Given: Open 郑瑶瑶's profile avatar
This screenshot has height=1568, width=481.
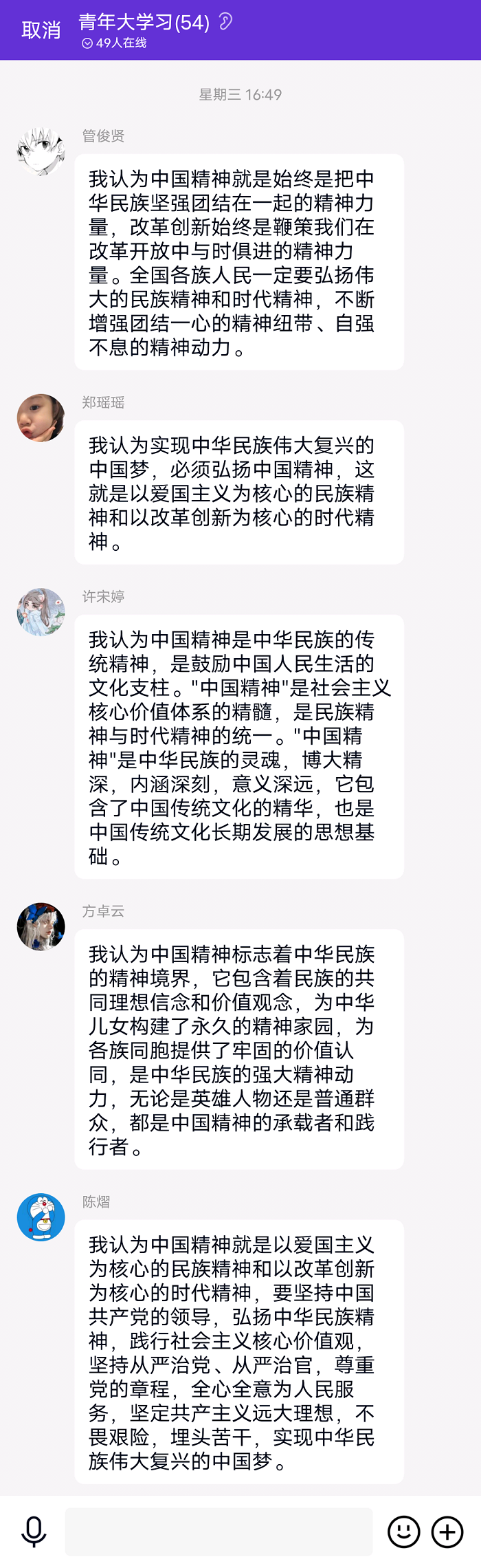Looking at the screenshot, I should [x=41, y=417].
